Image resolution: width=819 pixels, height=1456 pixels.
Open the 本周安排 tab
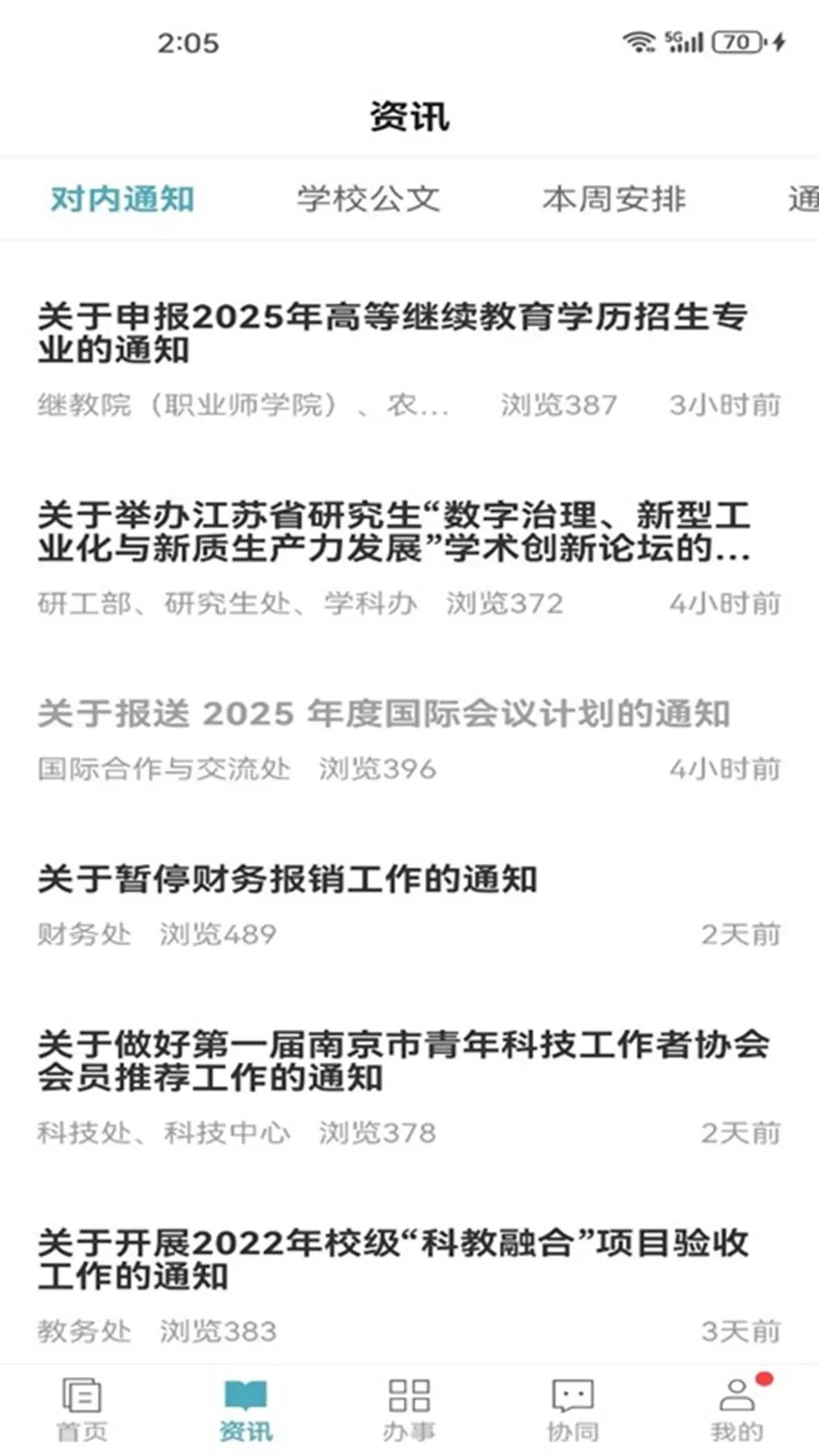[x=614, y=199]
